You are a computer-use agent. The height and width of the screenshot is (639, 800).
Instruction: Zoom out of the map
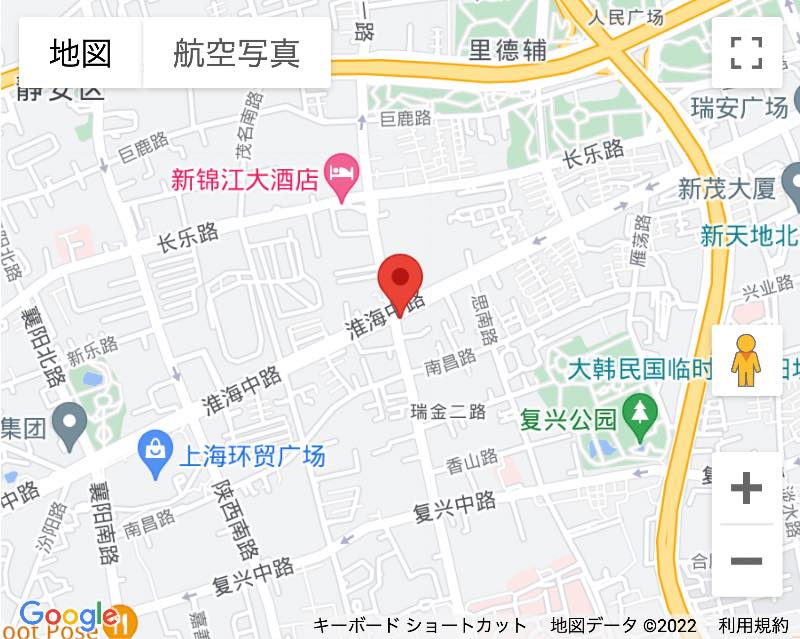click(746, 561)
